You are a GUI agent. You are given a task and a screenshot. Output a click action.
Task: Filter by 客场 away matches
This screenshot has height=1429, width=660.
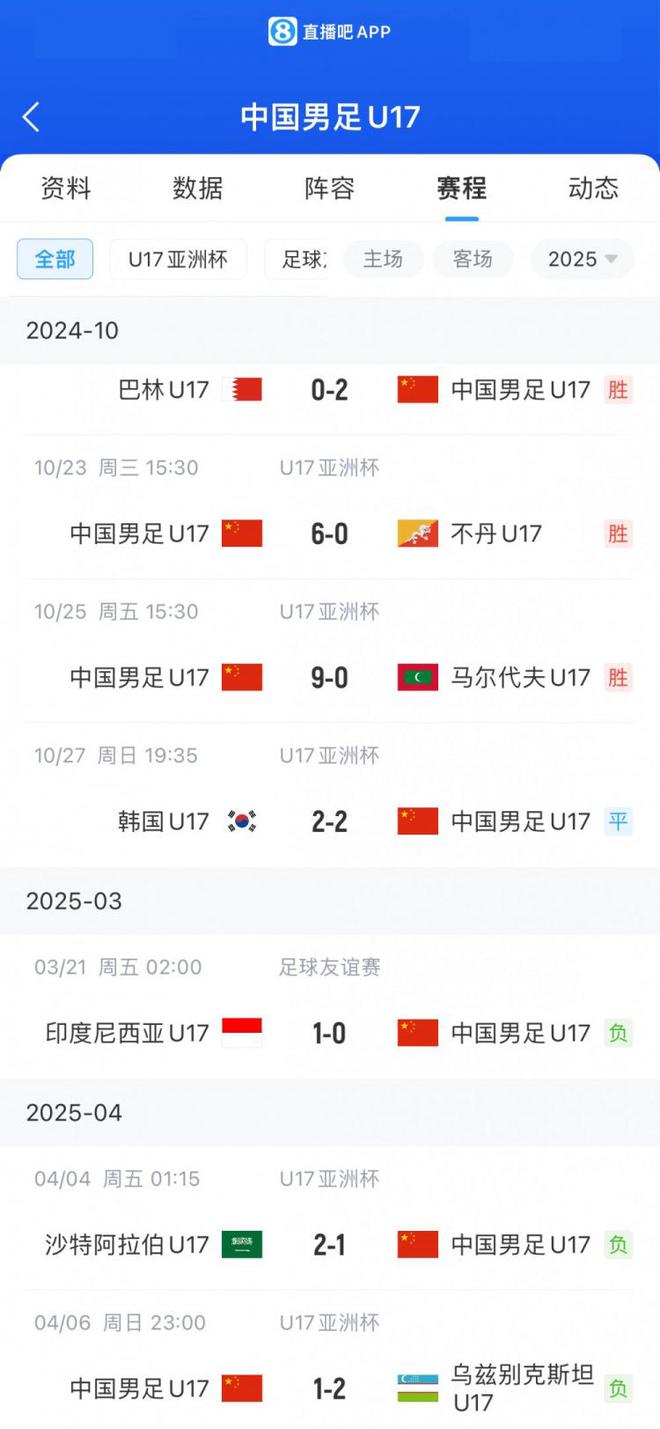pos(473,259)
